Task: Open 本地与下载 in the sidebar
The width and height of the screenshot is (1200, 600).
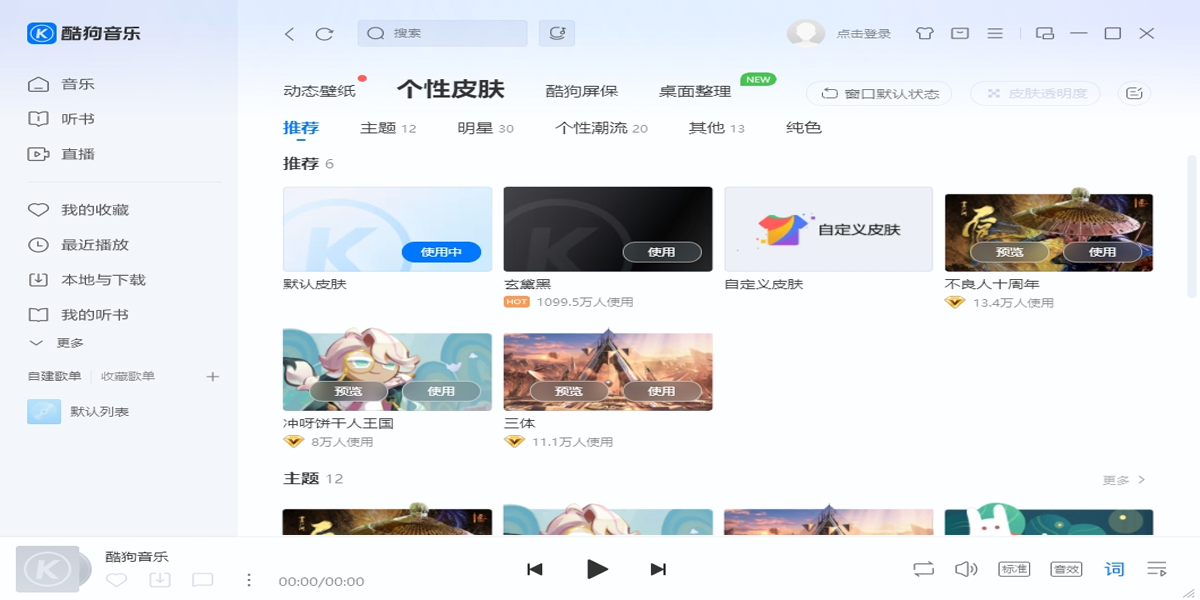Action: 102,280
